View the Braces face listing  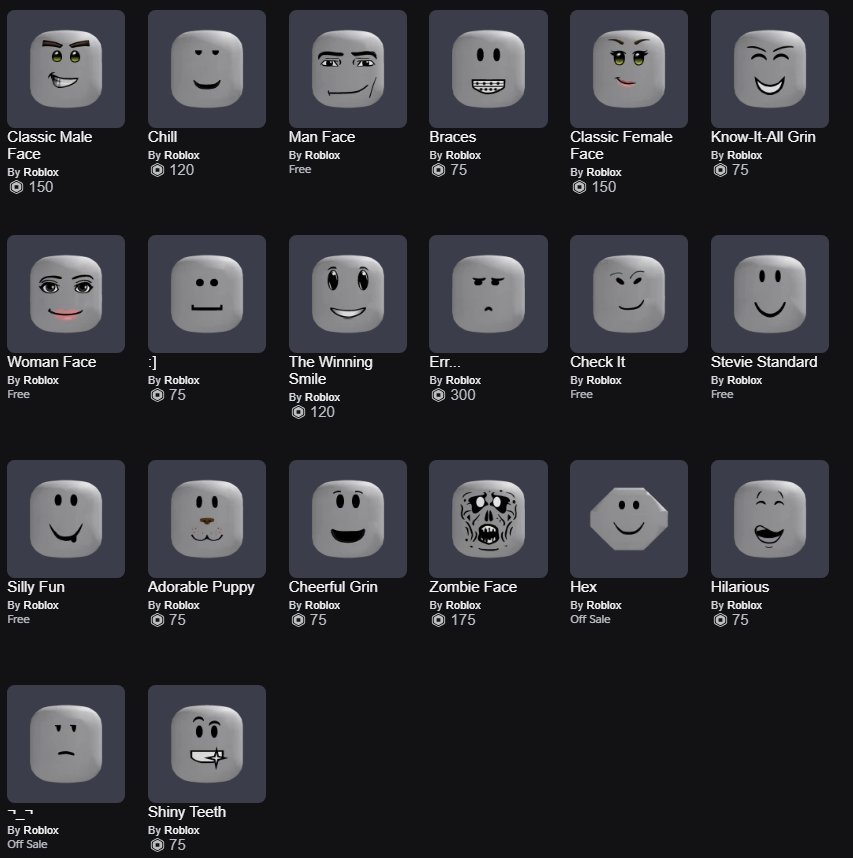488,69
